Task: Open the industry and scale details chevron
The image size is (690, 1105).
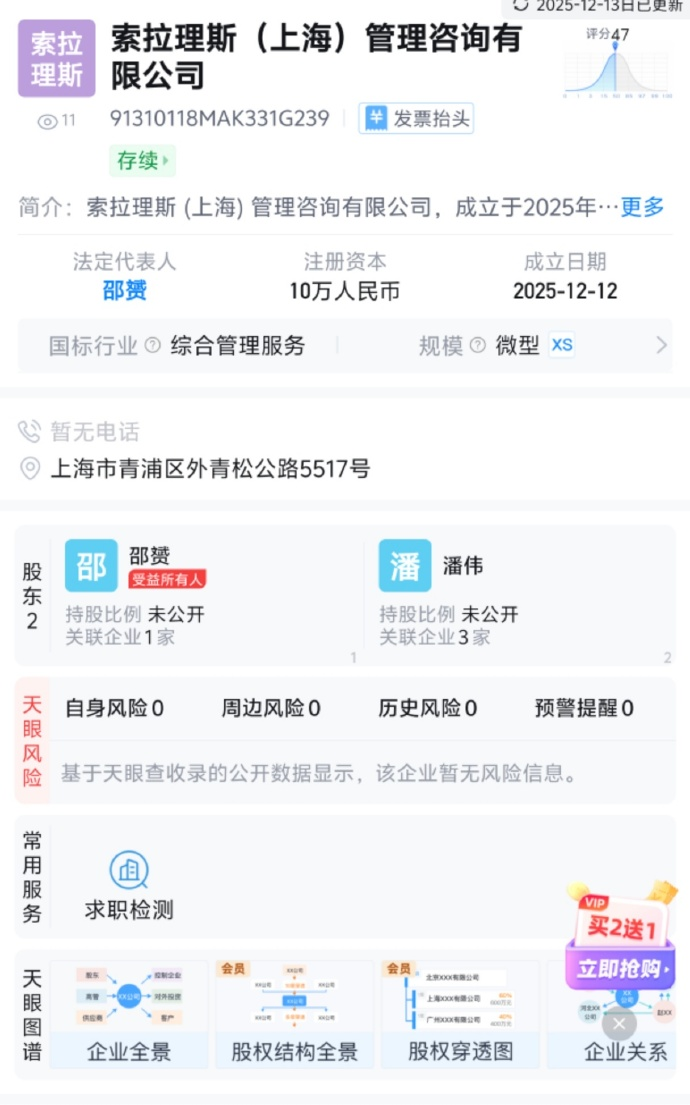Action: 660,346
